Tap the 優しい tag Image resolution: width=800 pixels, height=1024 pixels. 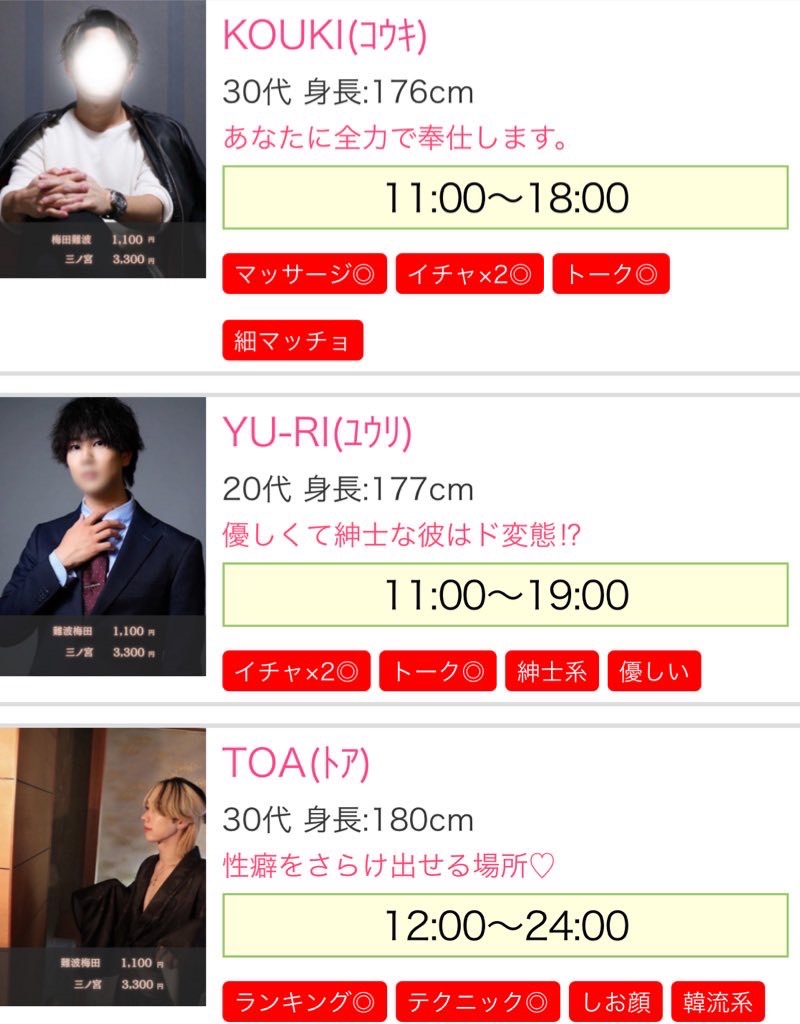point(654,671)
